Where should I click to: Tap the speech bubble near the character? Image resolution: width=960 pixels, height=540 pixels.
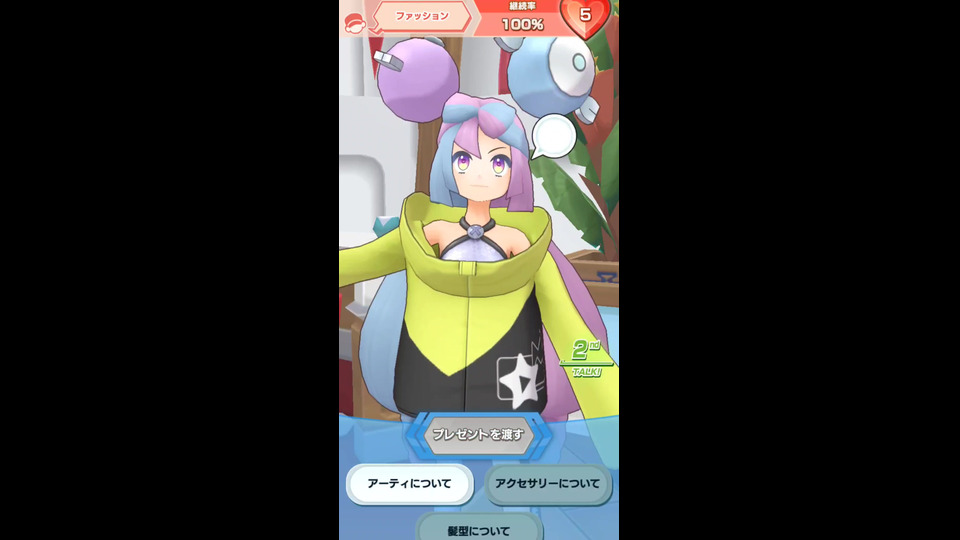pos(554,137)
